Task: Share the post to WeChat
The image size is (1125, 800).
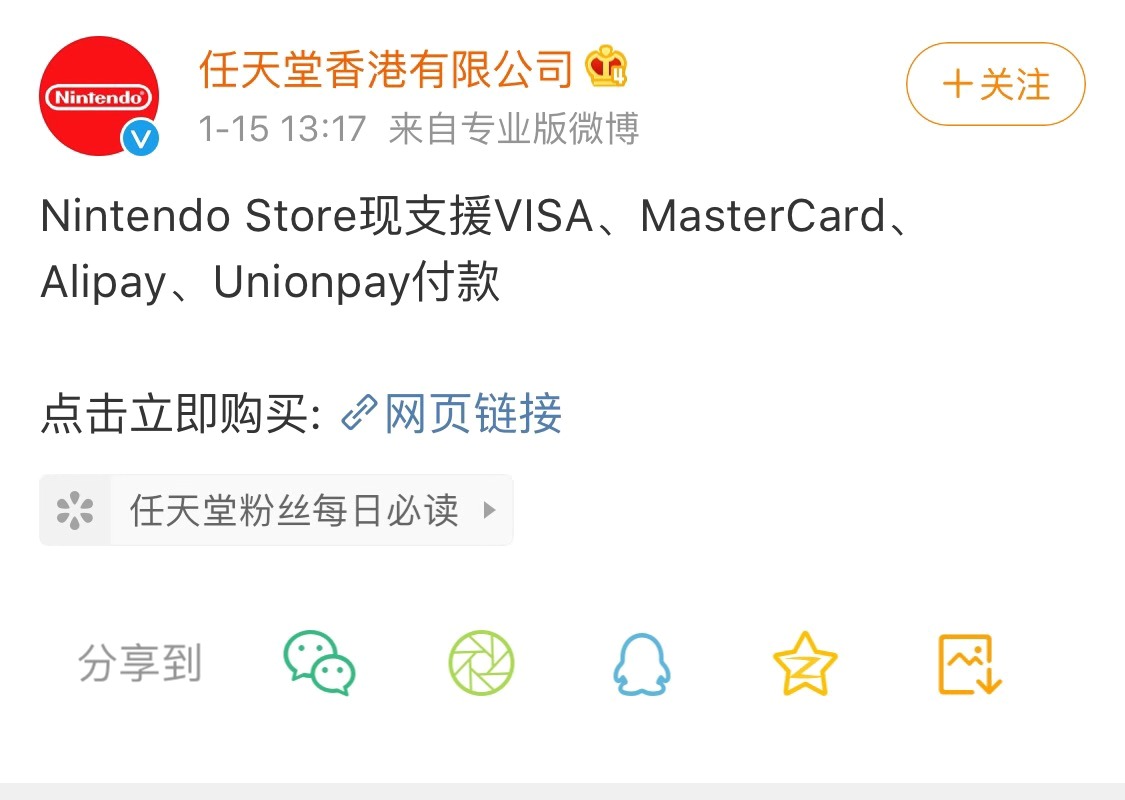Action: click(319, 663)
